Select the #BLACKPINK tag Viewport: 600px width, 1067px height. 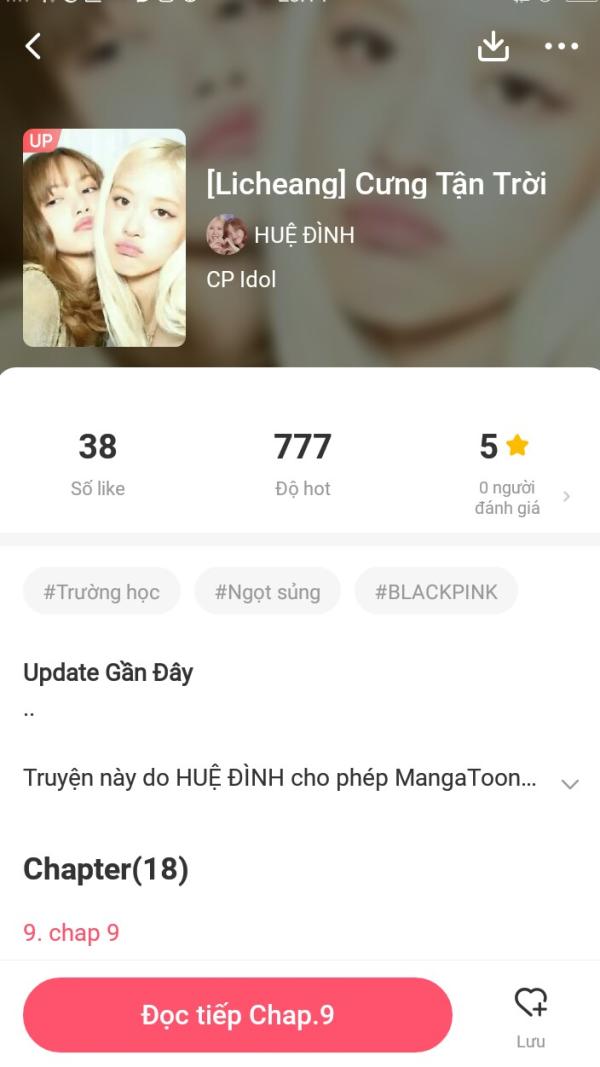(x=435, y=591)
